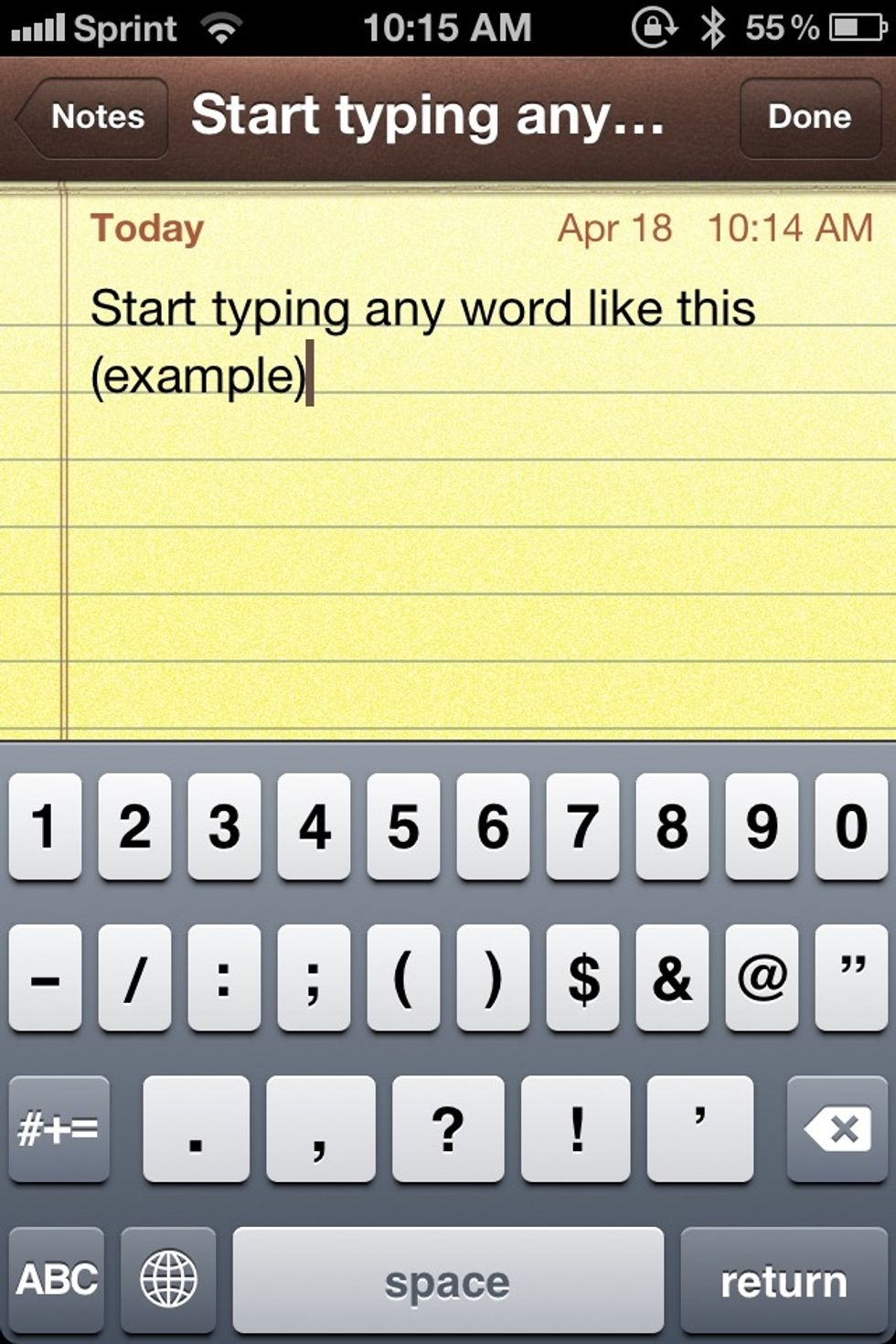The image size is (896, 1344).
Task: Hit the return key
Action: [x=784, y=1280]
